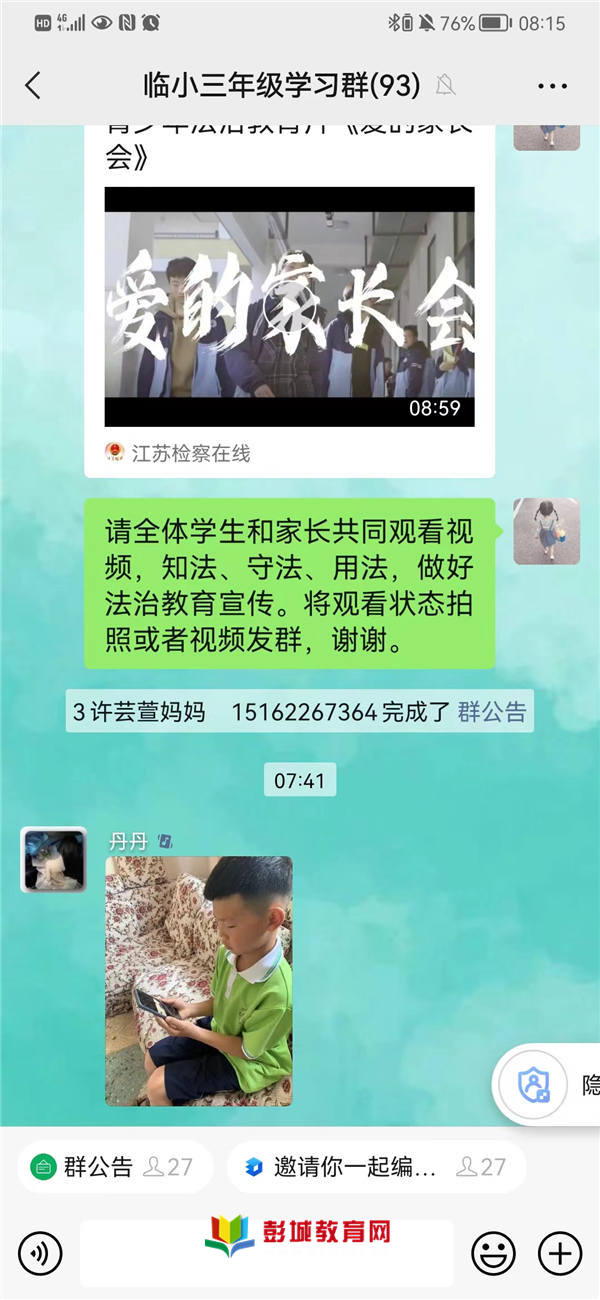Viewport: 600px width, 1300px height.
Task: Tap the floating privacy shield button
Action: [534, 1085]
